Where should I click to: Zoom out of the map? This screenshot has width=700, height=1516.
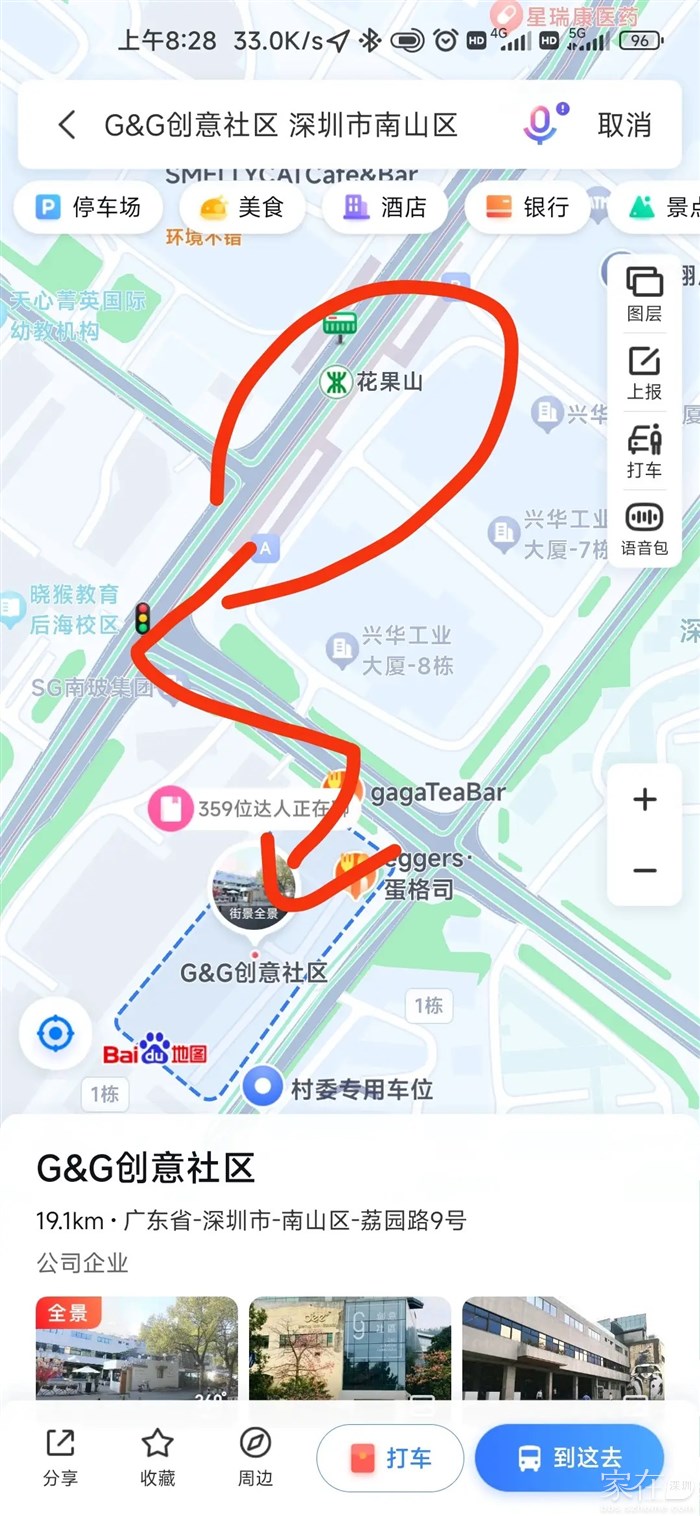(645, 871)
